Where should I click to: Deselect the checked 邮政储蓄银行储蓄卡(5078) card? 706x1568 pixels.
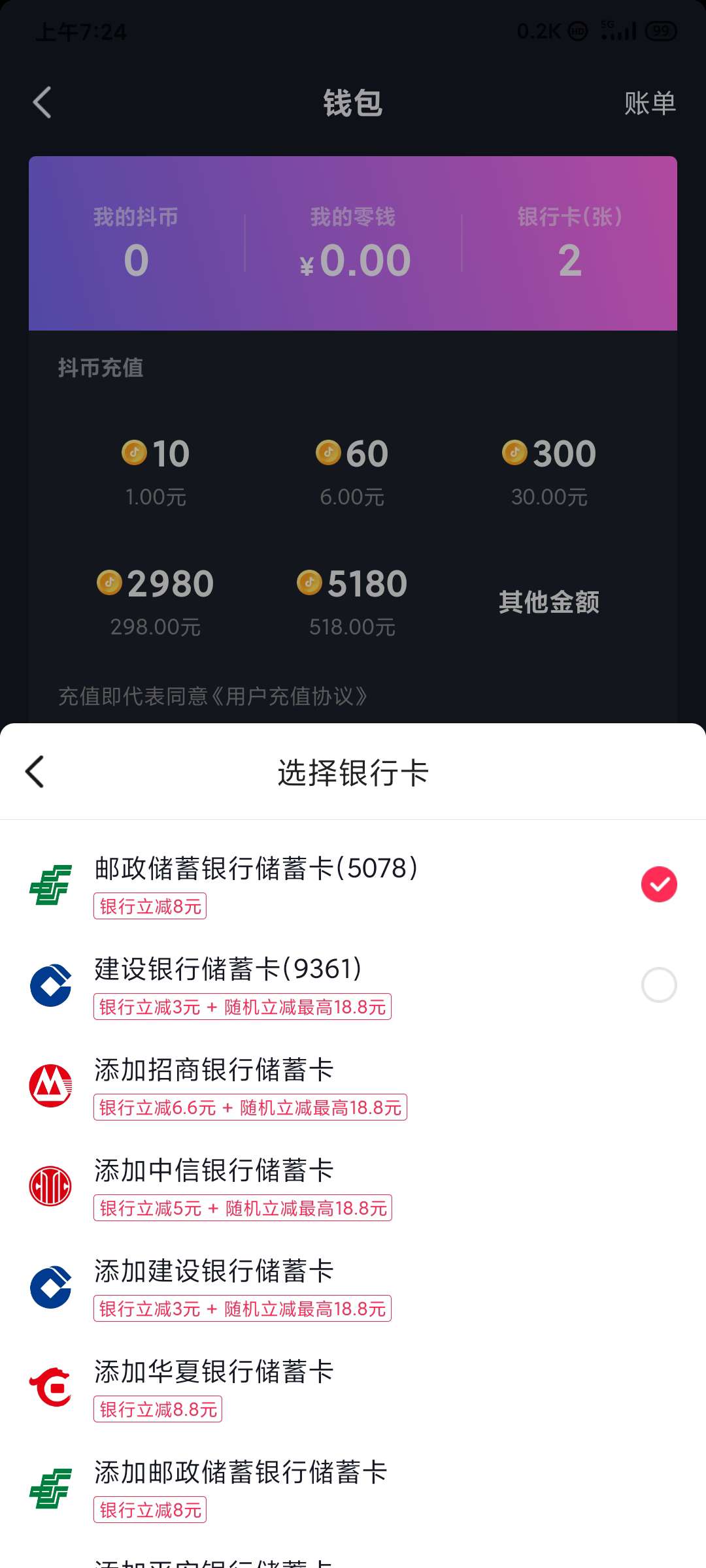(660, 883)
